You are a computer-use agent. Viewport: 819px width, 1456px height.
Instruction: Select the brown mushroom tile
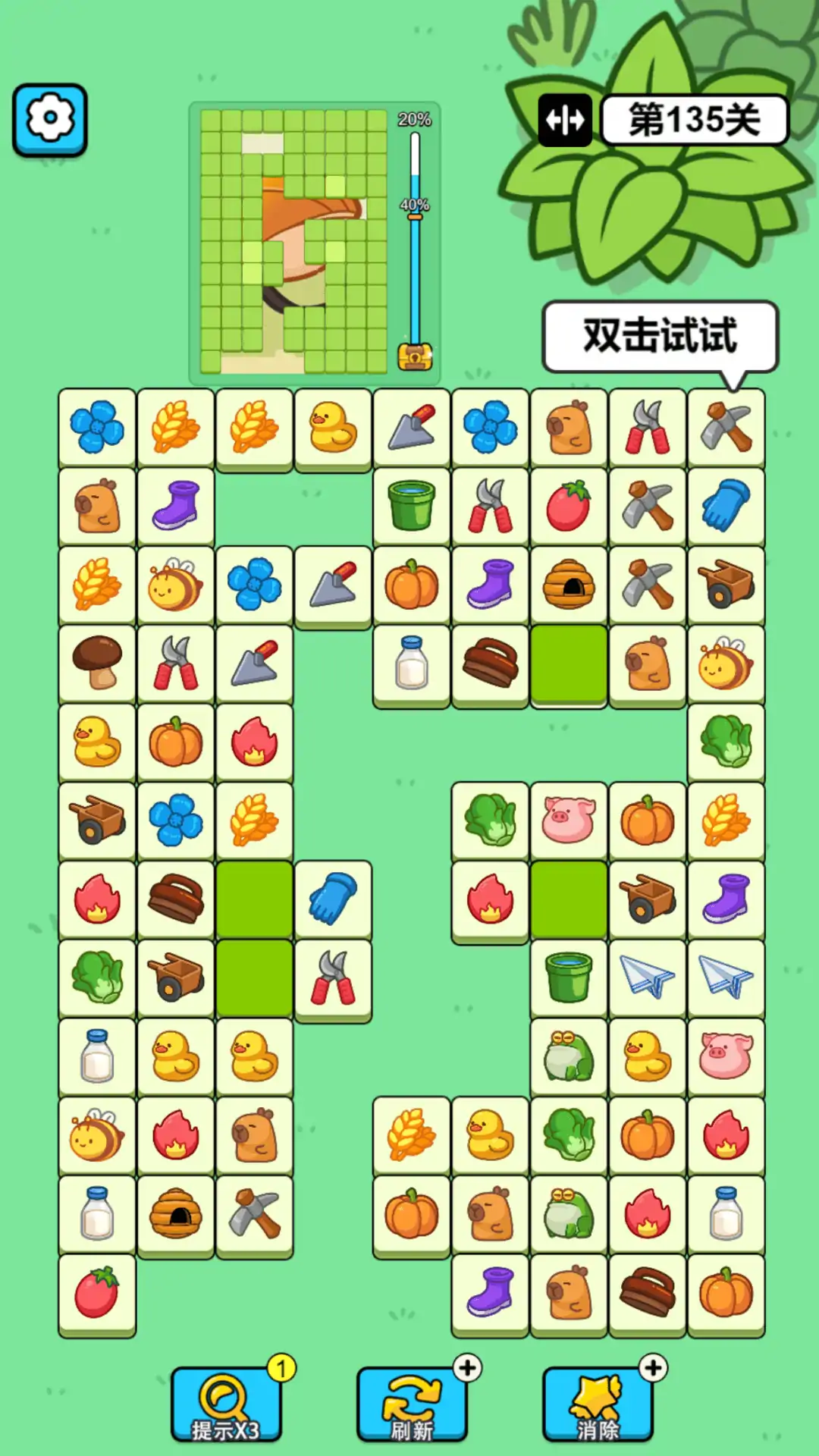[x=97, y=662]
